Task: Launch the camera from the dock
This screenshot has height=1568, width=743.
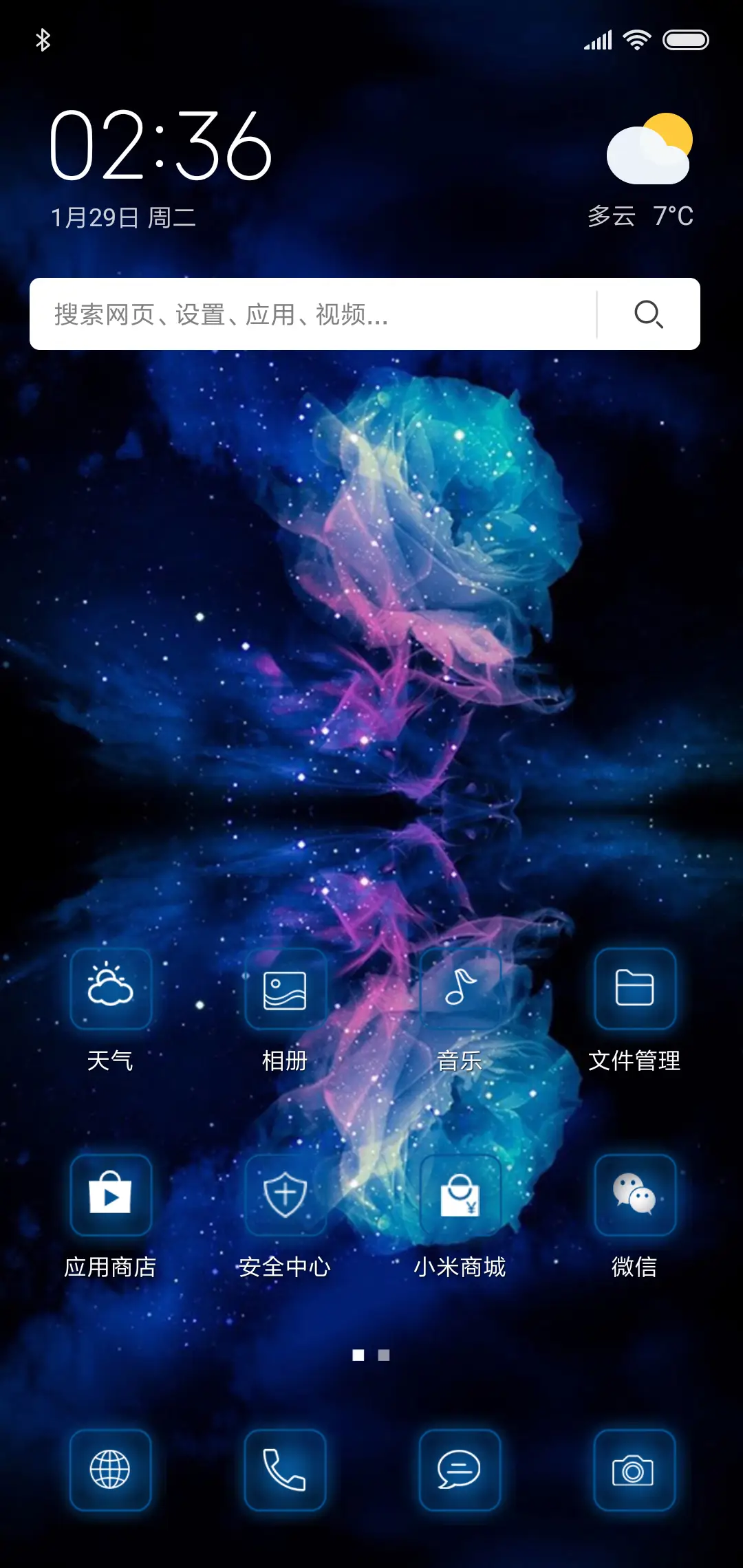Action: [x=634, y=1469]
